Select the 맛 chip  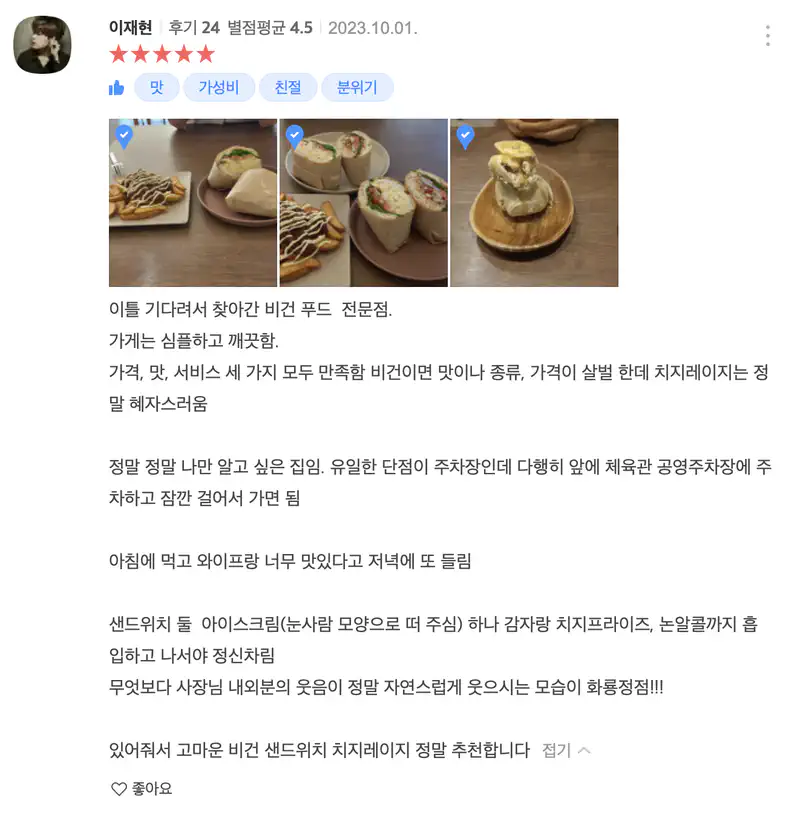(156, 87)
